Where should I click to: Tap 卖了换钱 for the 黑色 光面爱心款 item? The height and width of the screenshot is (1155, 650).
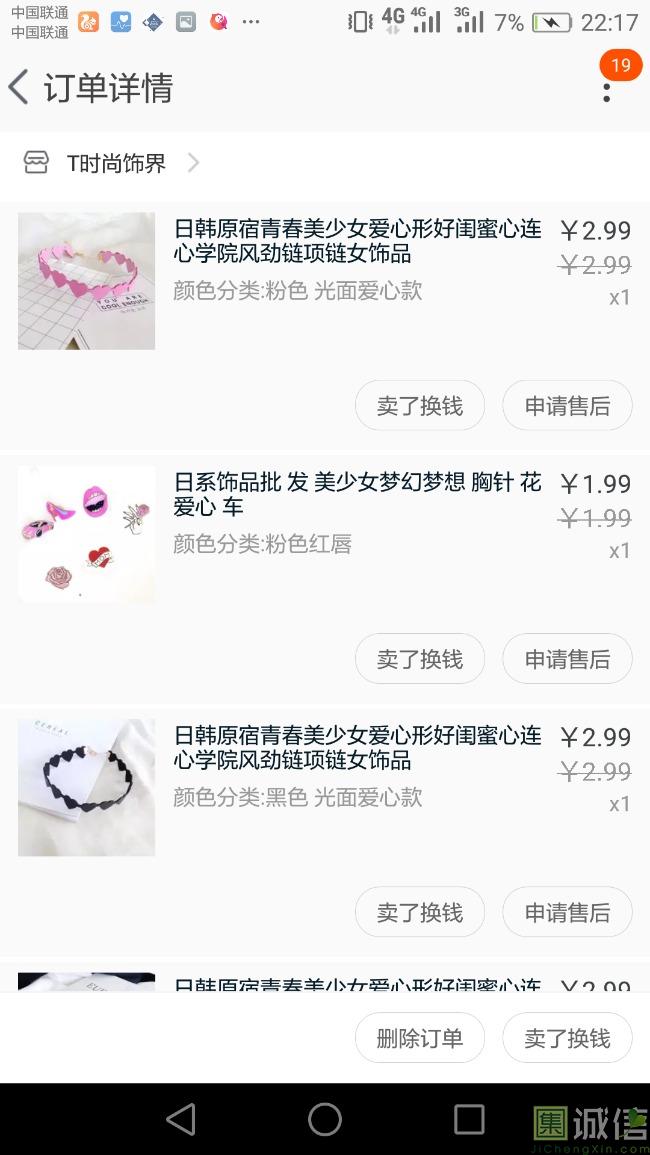pos(420,912)
